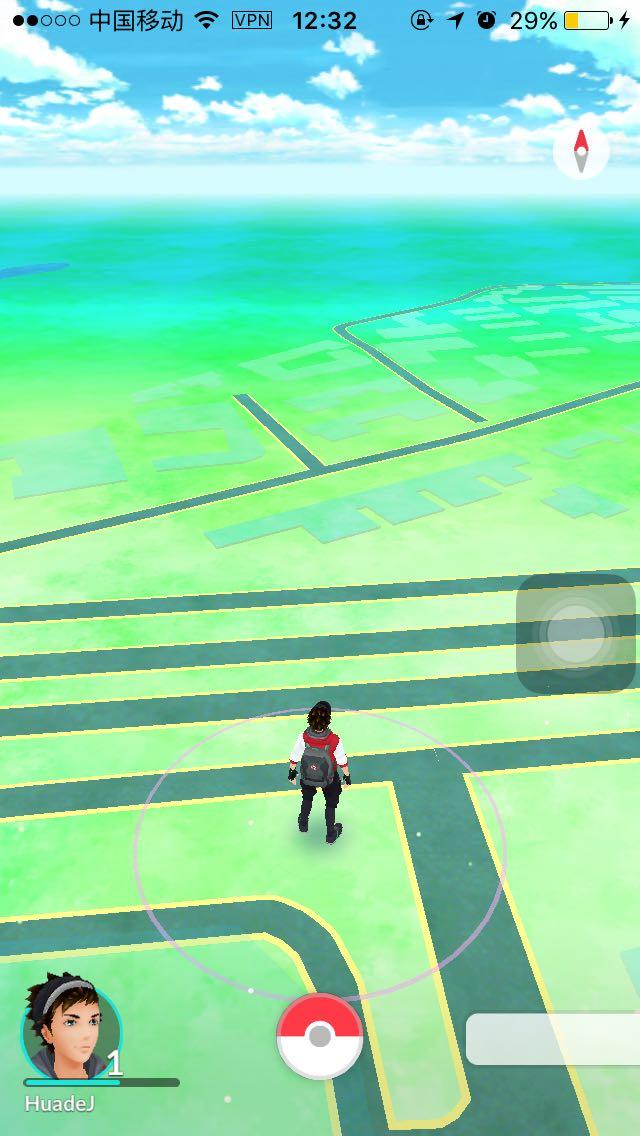Tap the compass icon to reorient the map

pos(581,152)
